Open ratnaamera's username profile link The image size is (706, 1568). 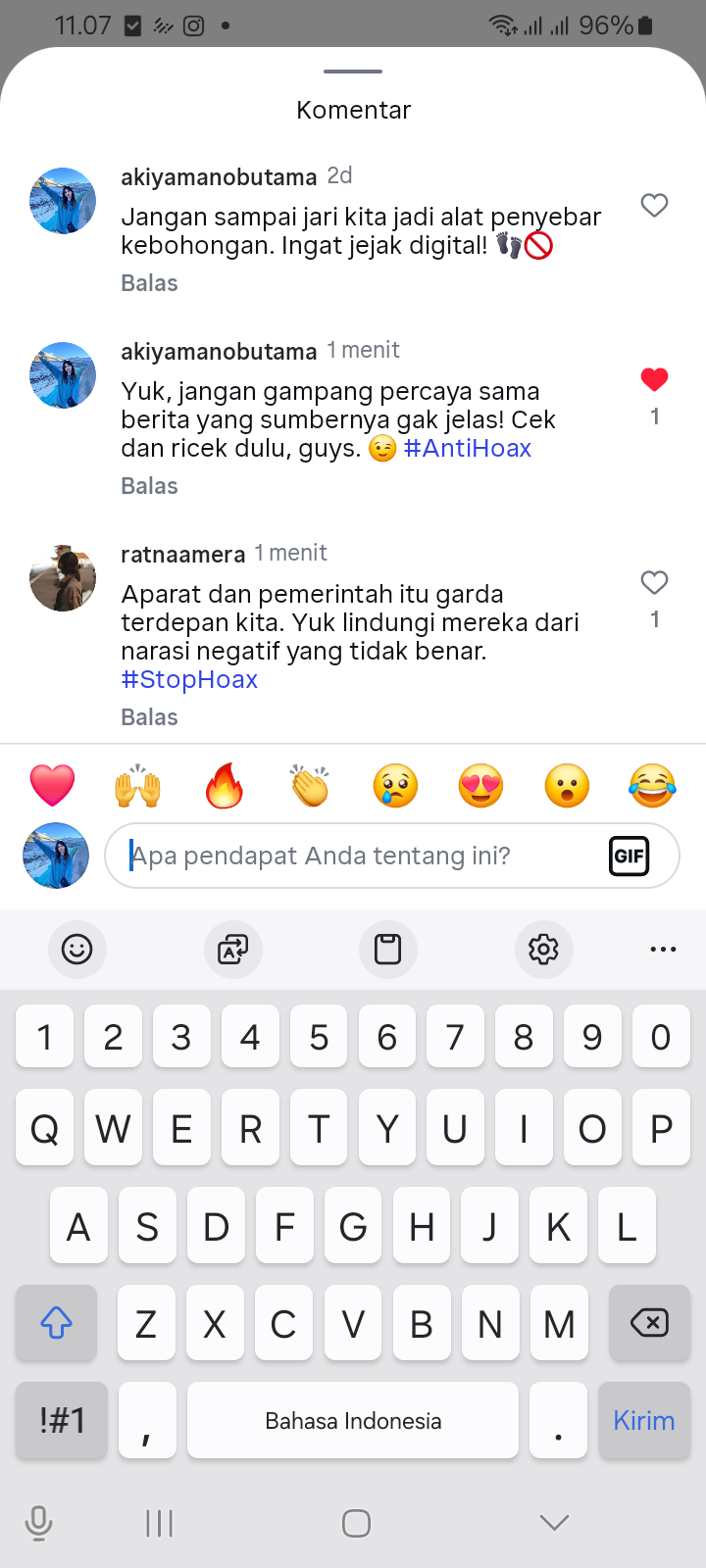point(182,555)
